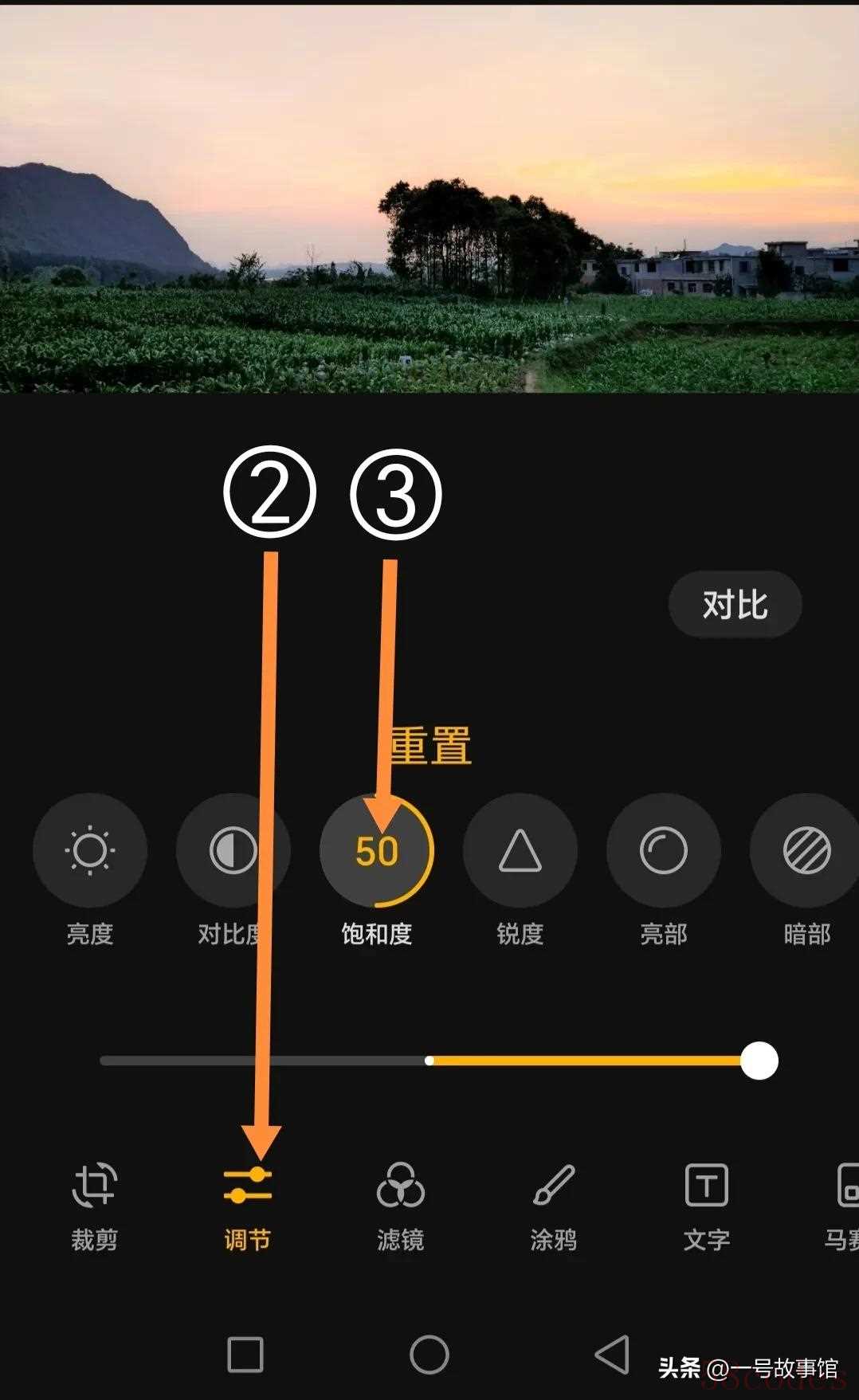Go back with the system back button
The height and width of the screenshot is (1400, 859).
pyautogui.click(x=612, y=1354)
